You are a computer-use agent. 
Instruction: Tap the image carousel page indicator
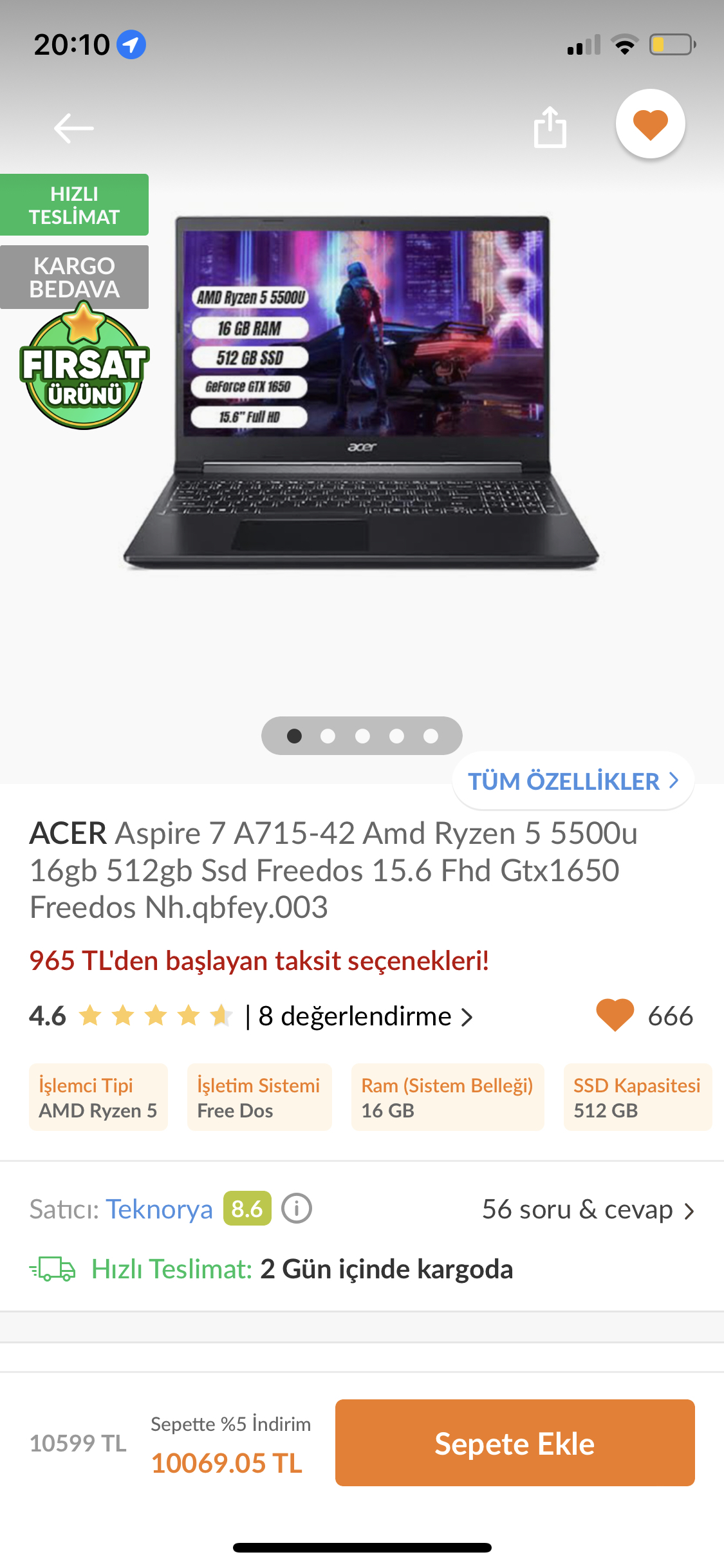coord(362,736)
